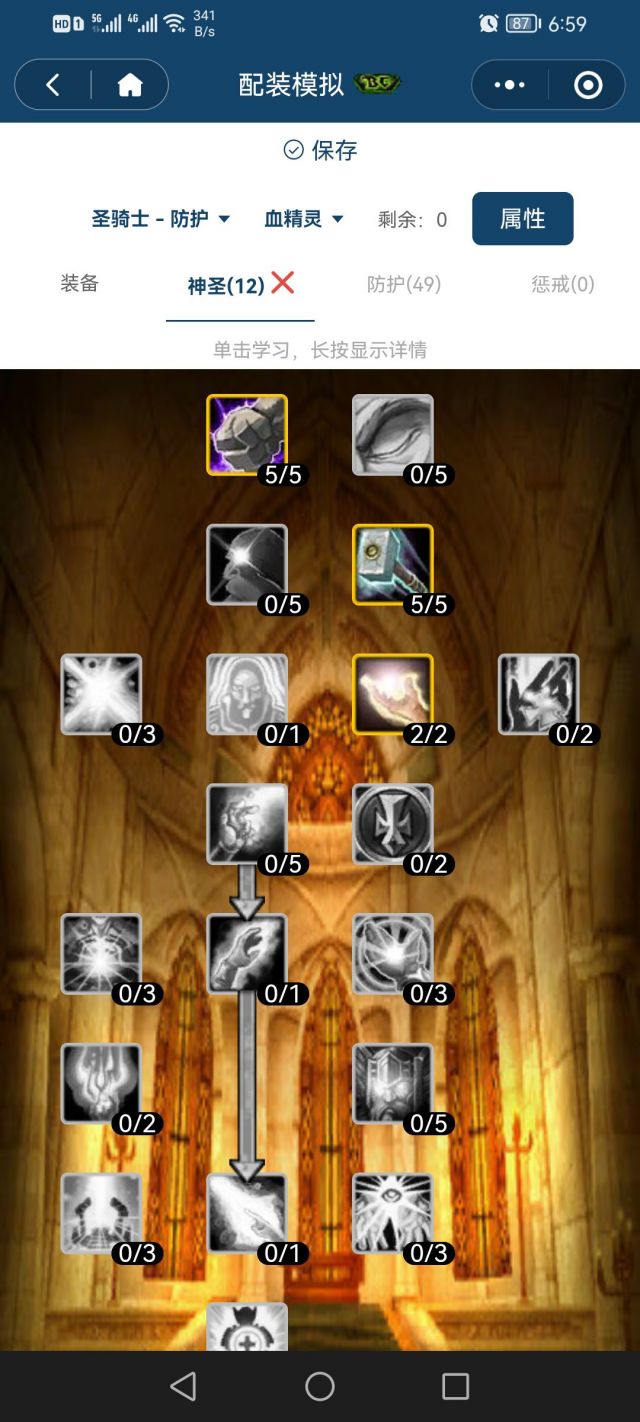Learn the hooded face talent at 0/1
This screenshot has width=640, height=1422.
point(247,695)
